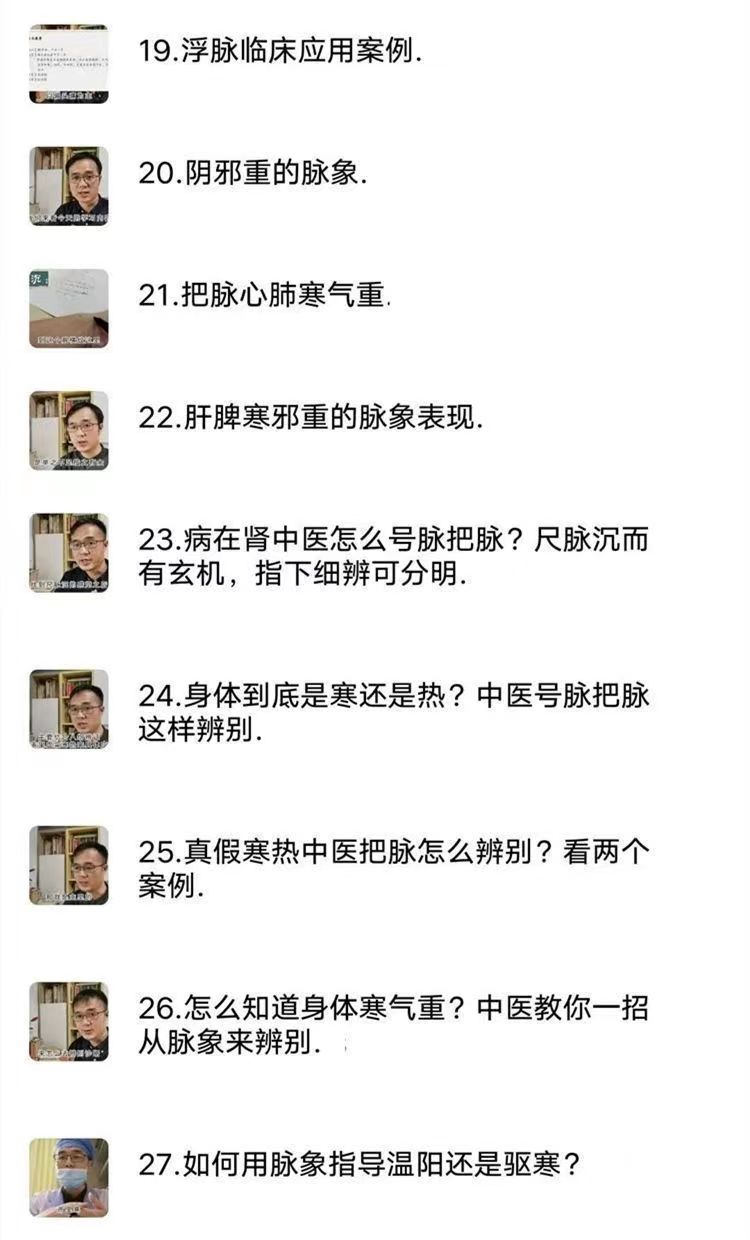Watch video 22 on 肝脾寒邪重的脉象表现
This screenshot has height=1240, width=750.
pos(310,418)
